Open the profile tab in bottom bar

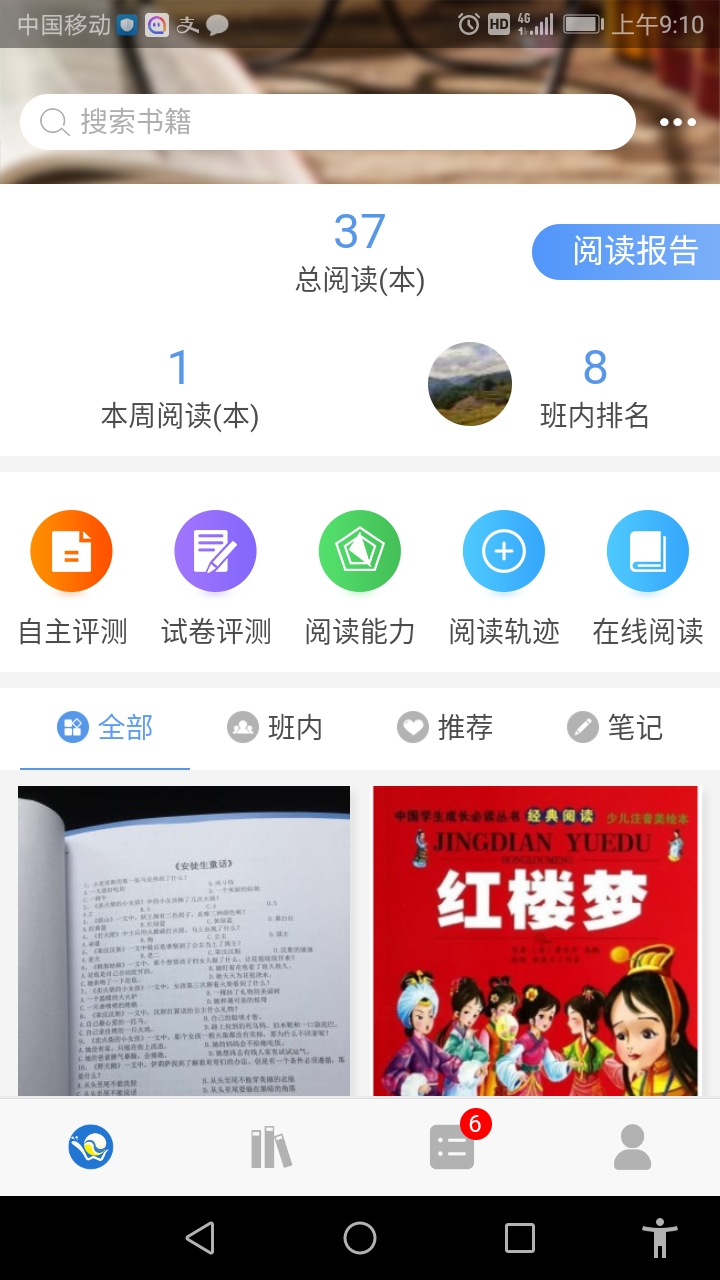[x=632, y=1147]
